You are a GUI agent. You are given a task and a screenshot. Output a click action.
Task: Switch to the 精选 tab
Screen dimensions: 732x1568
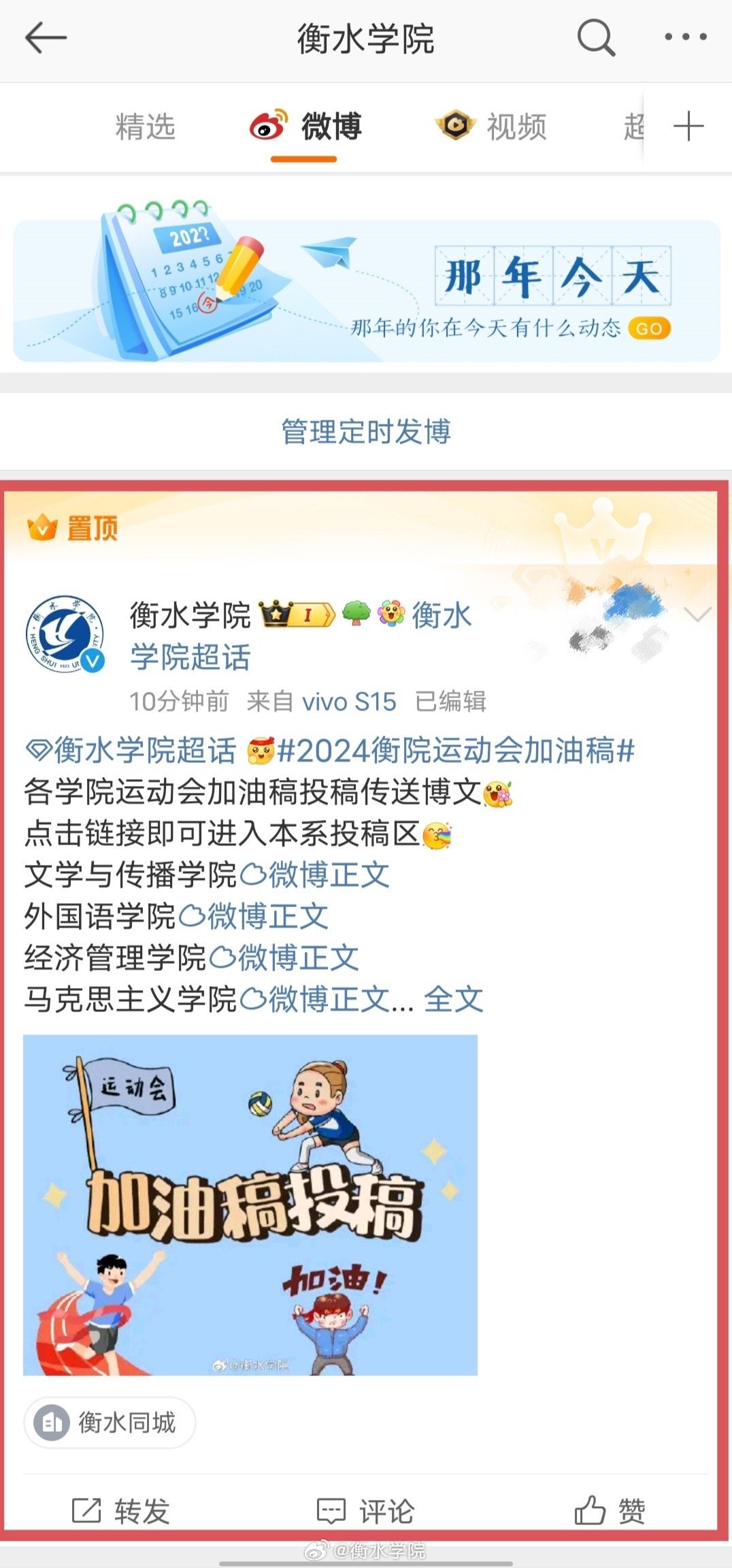(x=146, y=127)
